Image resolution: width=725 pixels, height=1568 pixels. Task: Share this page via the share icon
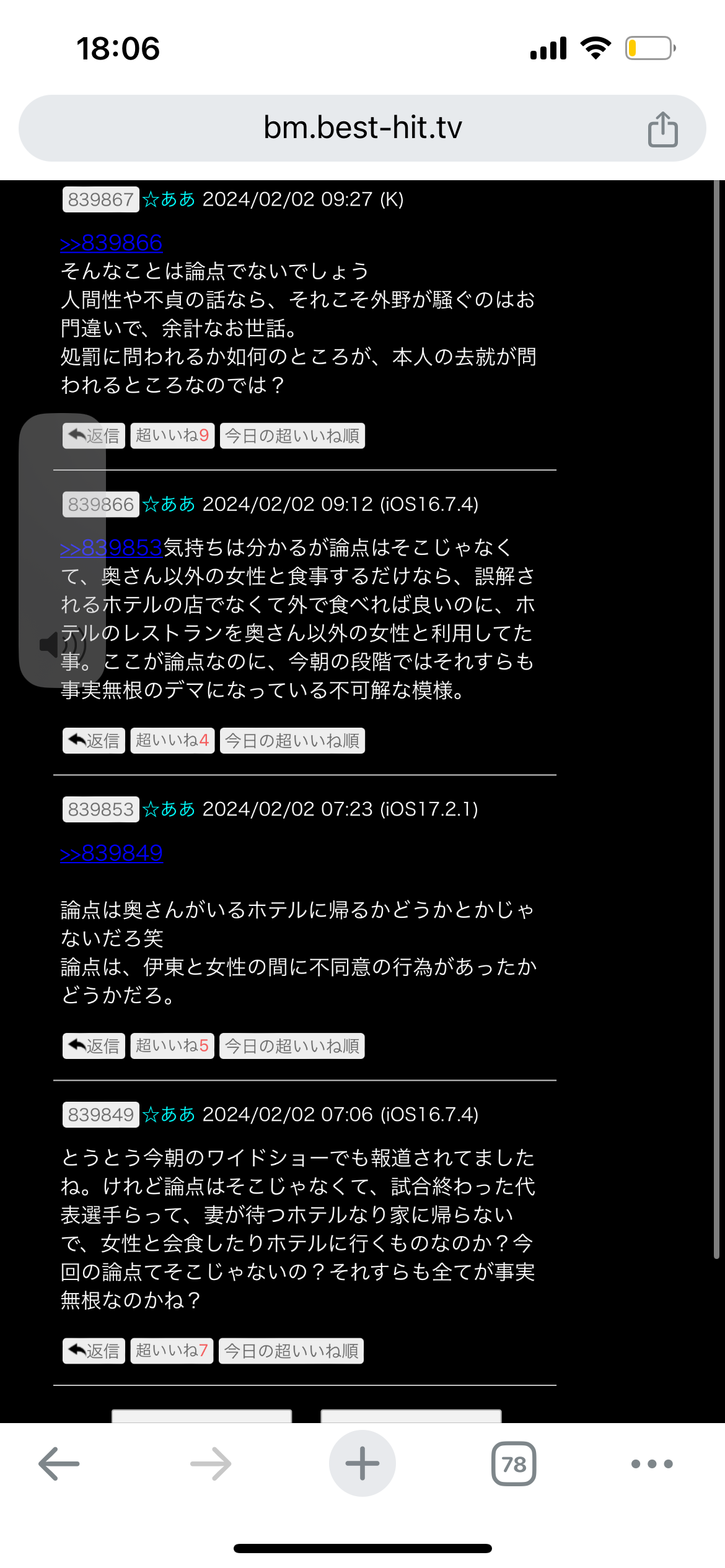tap(662, 129)
